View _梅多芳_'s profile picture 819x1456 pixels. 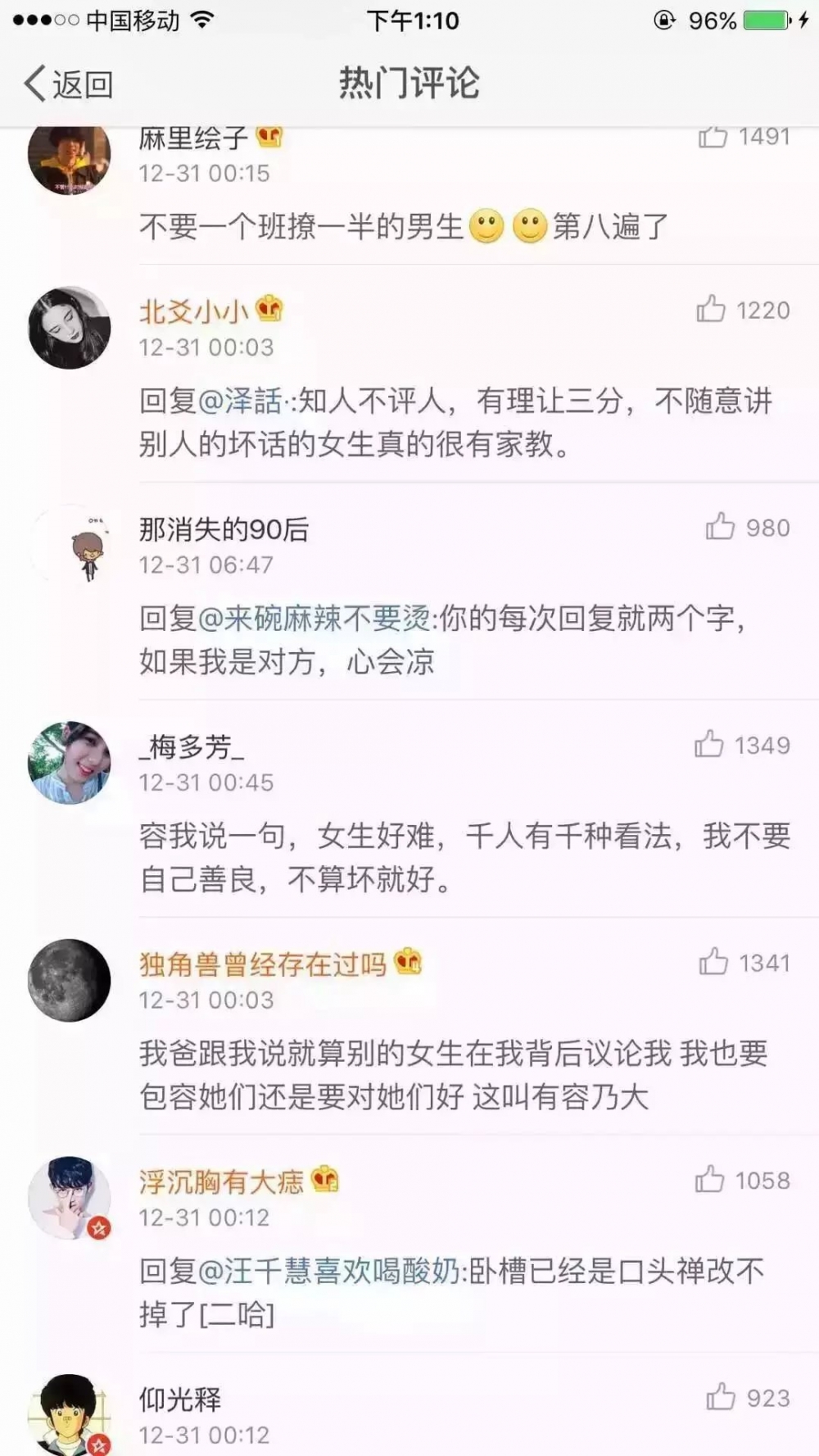coord(70,763)
